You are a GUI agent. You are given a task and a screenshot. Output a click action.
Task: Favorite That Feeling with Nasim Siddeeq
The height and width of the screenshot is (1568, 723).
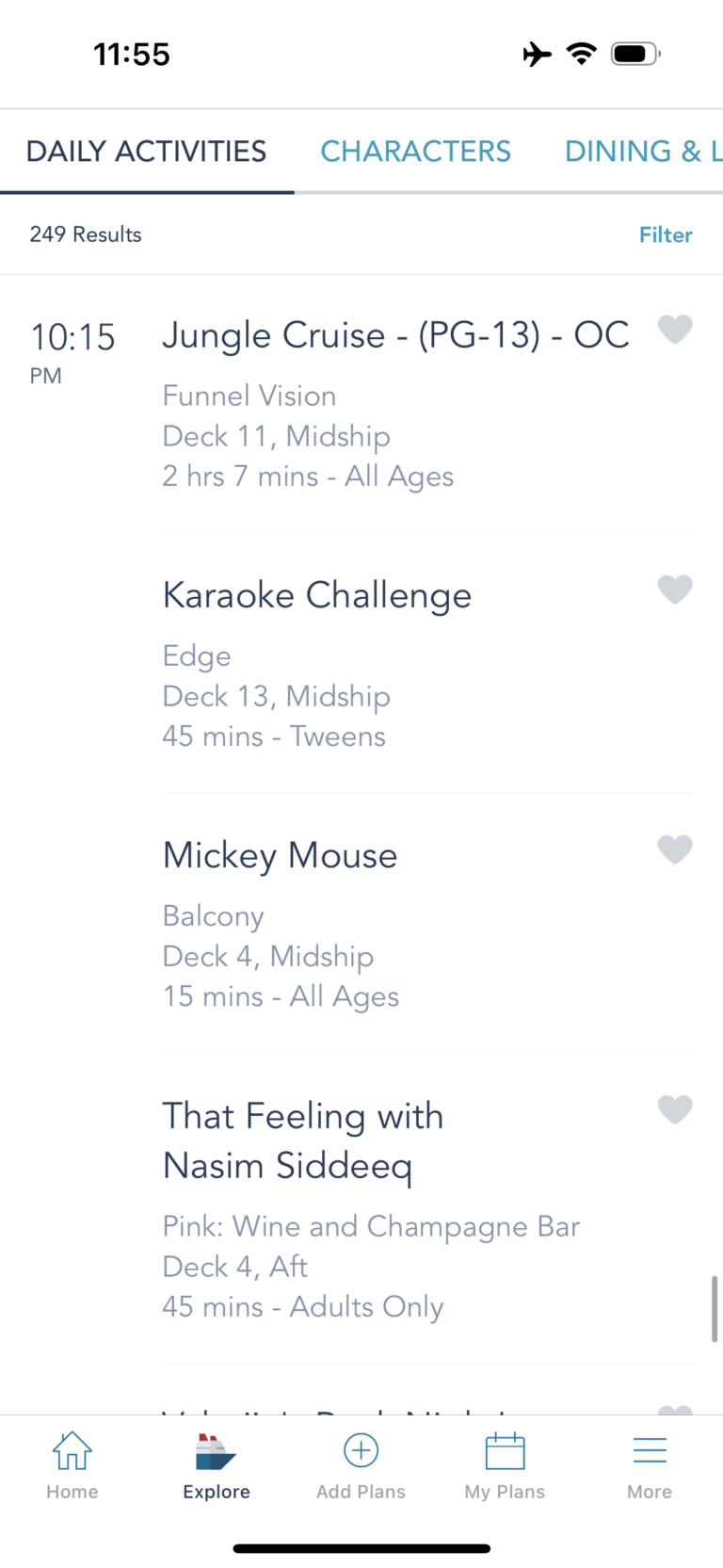coord(675,1109)
